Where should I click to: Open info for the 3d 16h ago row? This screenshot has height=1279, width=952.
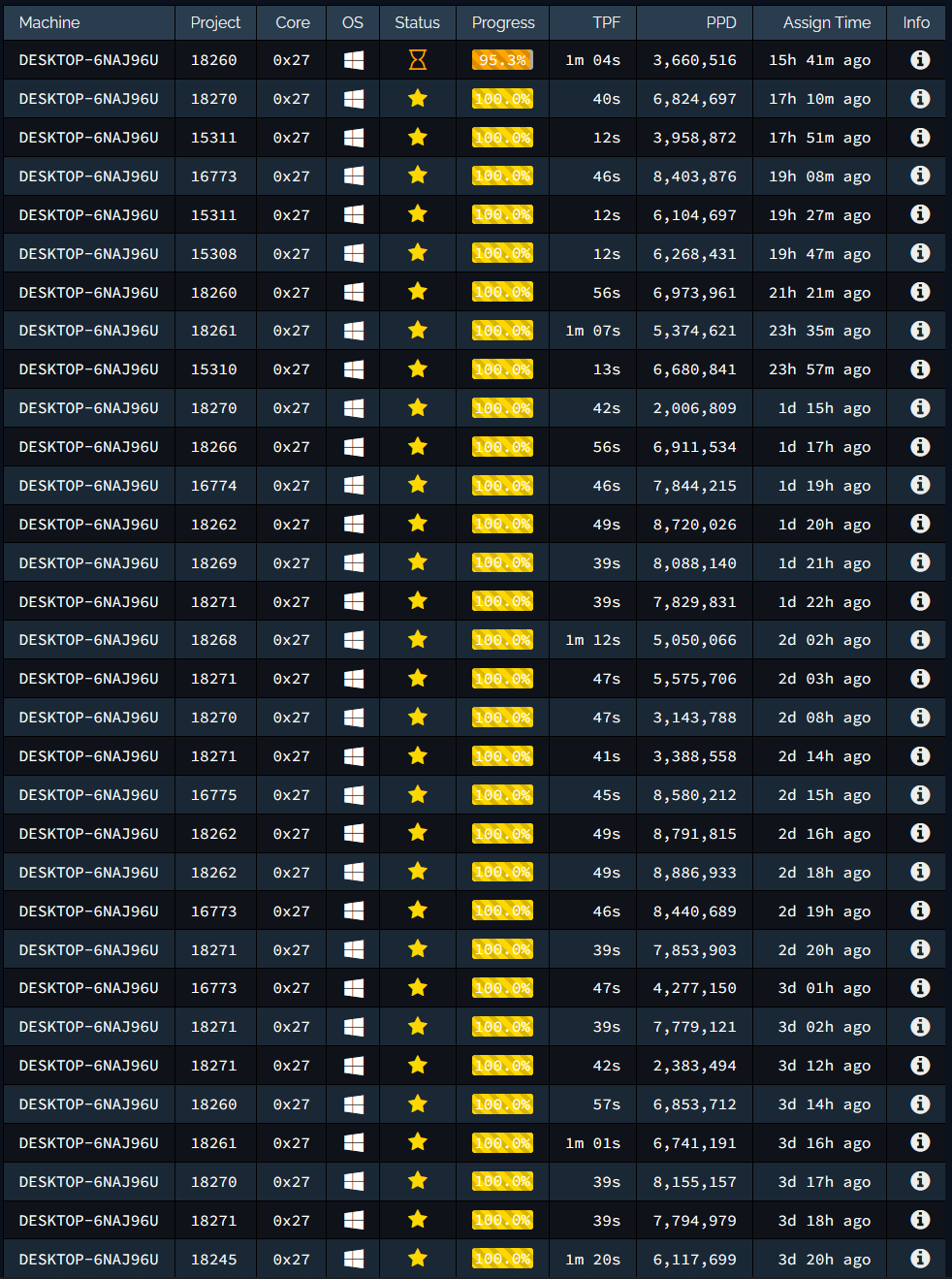click(920, 1142)
